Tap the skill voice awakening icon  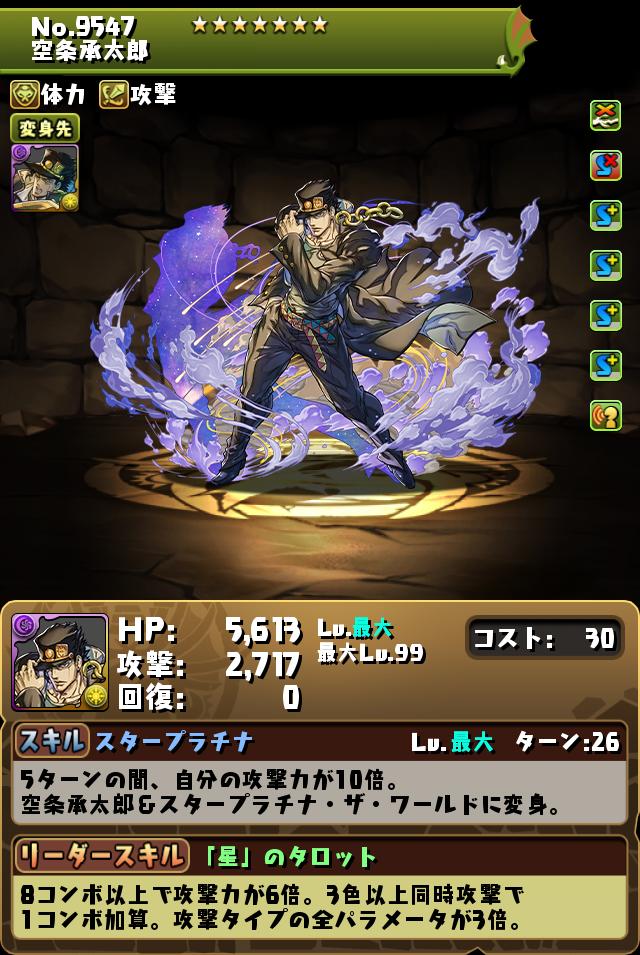click(605, 415)
